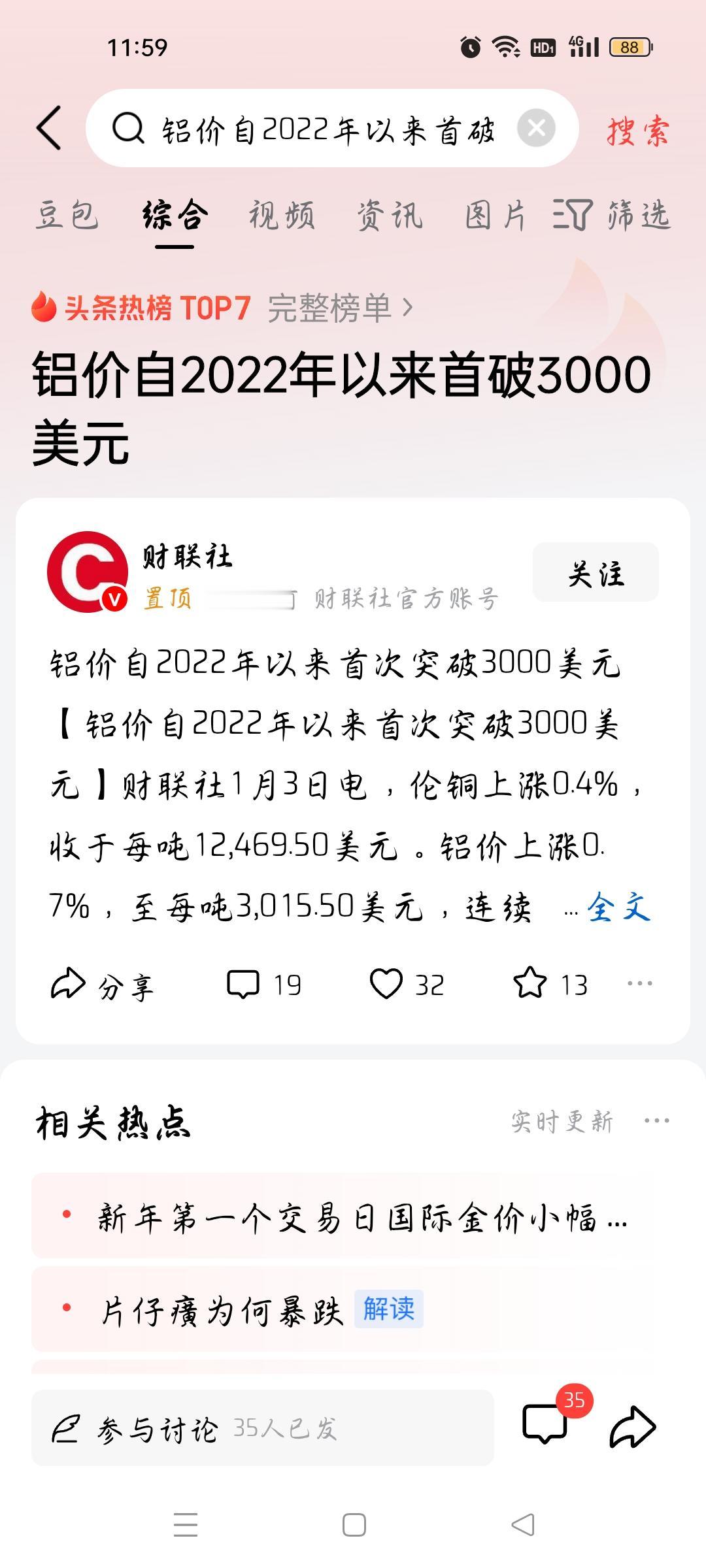The width and height of the screenshot is (706, 1568).
Task: Tap the back arrow to exit search
Action: tap(49, 129)
